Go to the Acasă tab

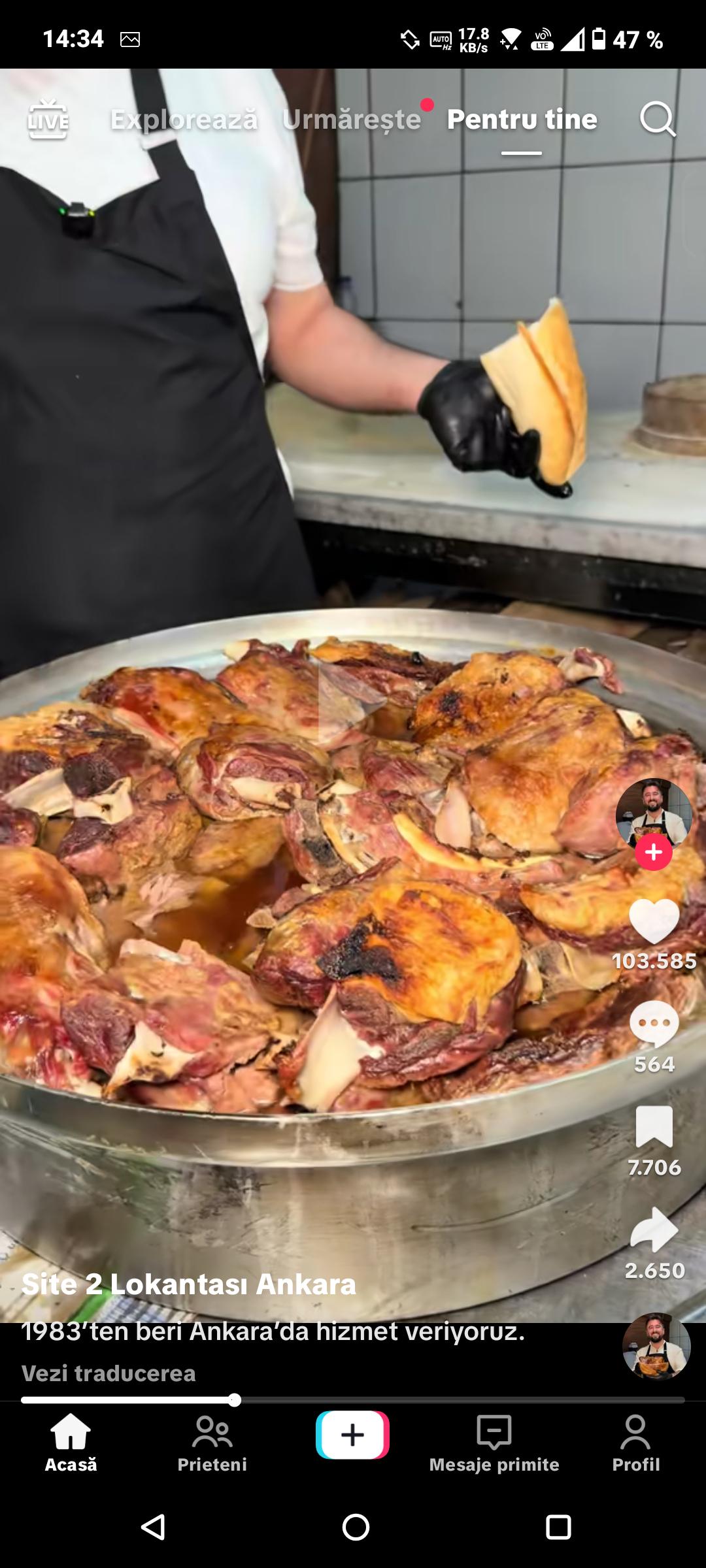tap(71, 1444)
